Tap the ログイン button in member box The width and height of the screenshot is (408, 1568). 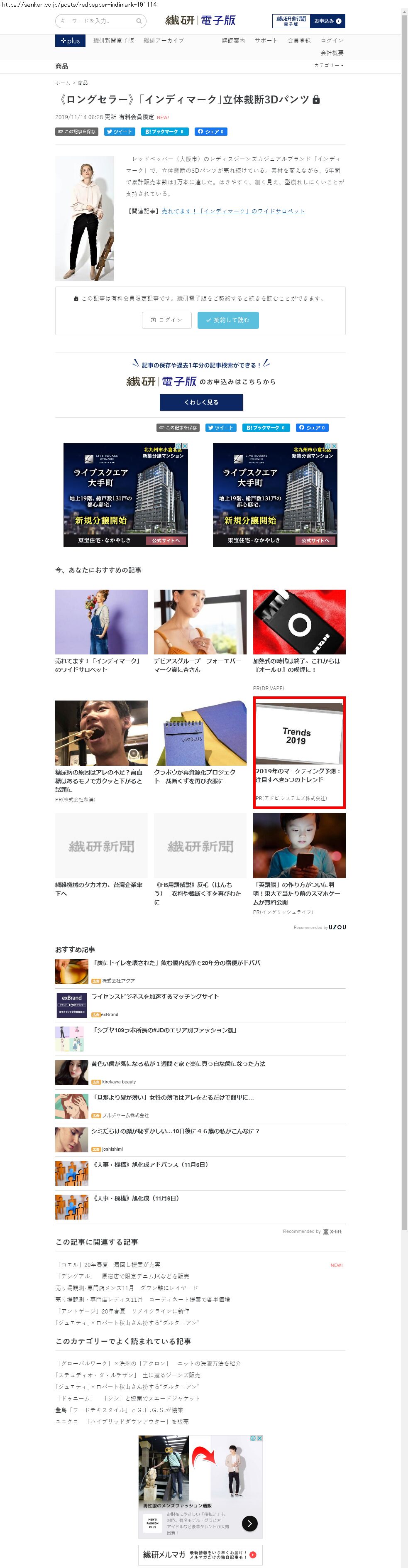(166, 320)
